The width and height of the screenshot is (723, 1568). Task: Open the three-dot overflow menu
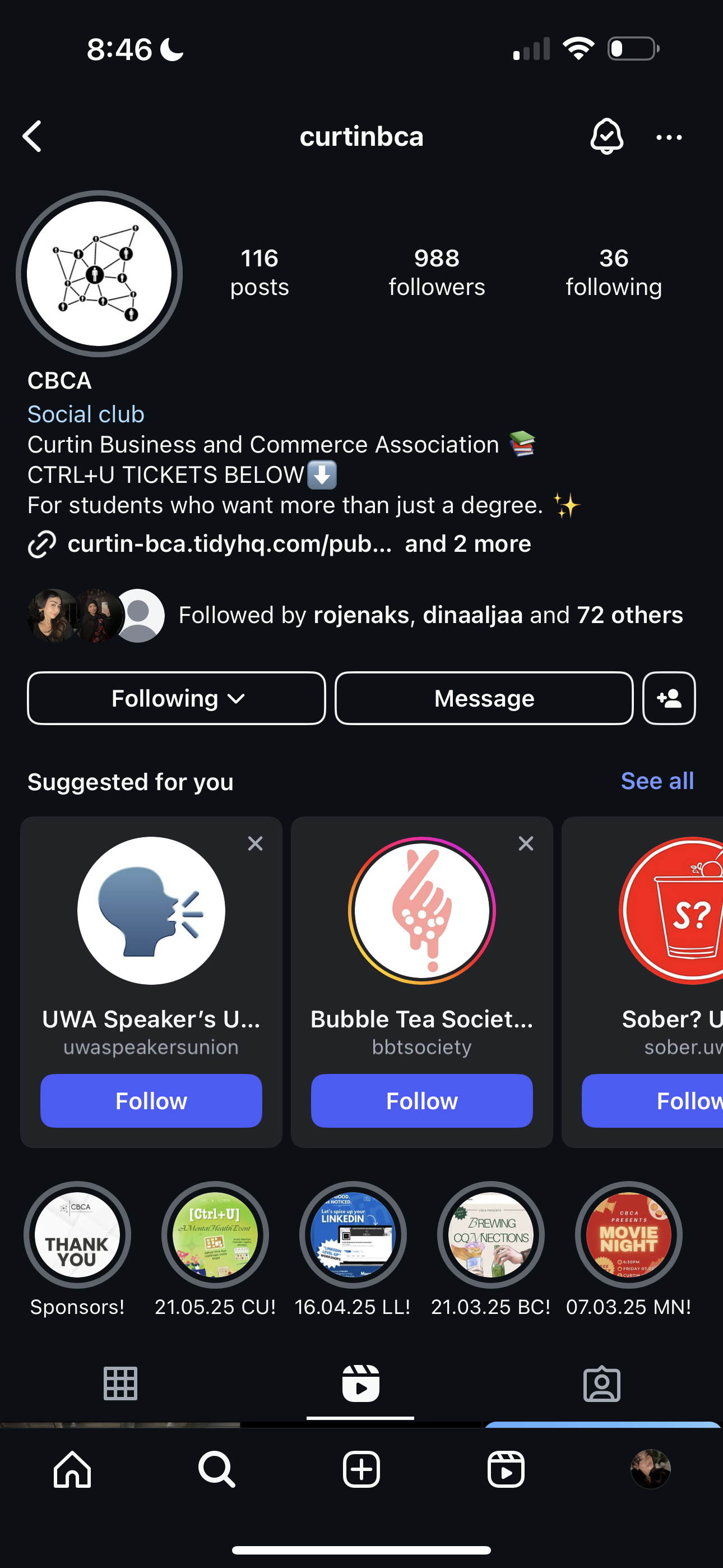coord(669,137)
